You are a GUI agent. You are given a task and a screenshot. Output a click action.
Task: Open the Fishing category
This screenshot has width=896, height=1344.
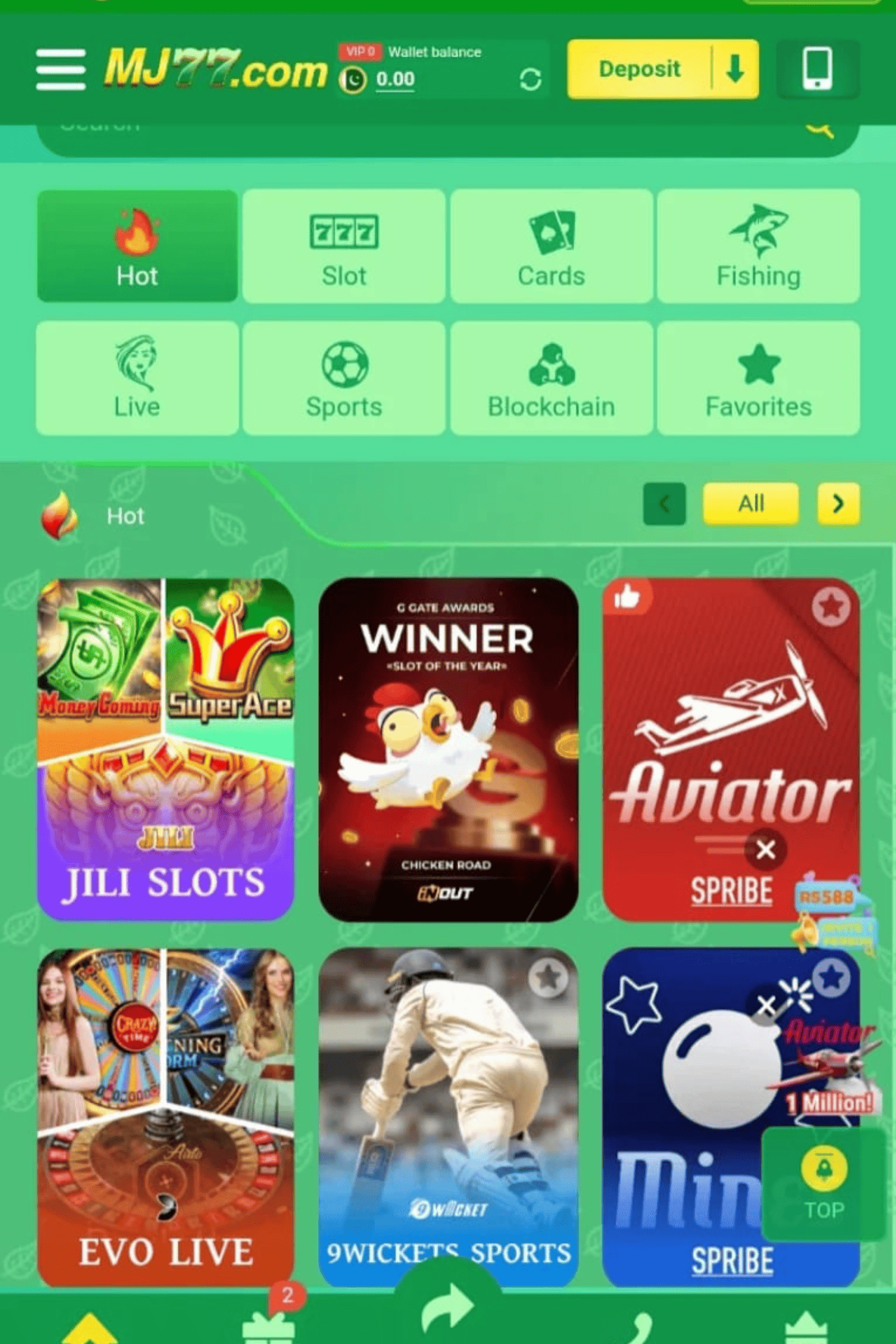coord(758,246)
